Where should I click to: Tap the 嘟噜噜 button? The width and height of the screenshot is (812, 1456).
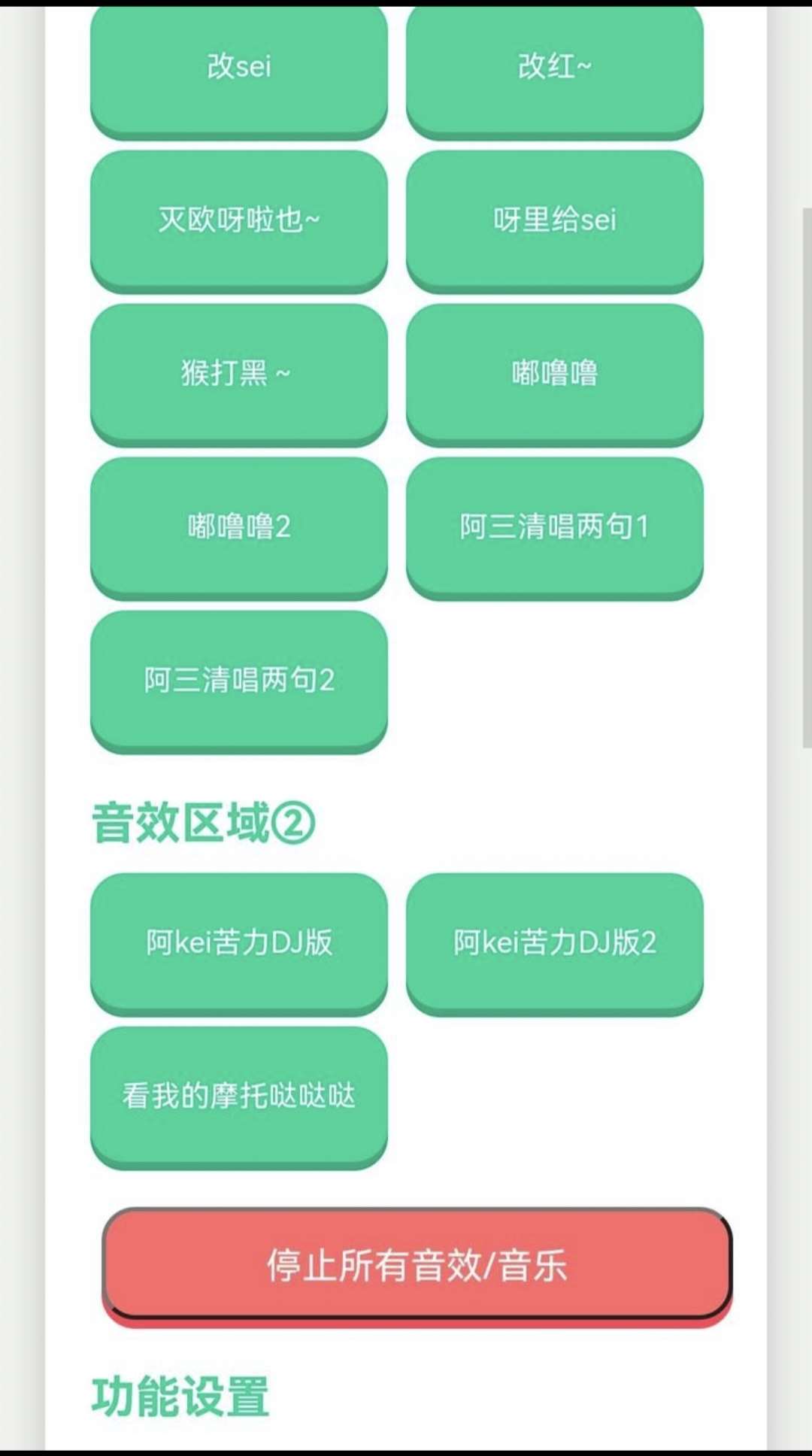[555, 374]
